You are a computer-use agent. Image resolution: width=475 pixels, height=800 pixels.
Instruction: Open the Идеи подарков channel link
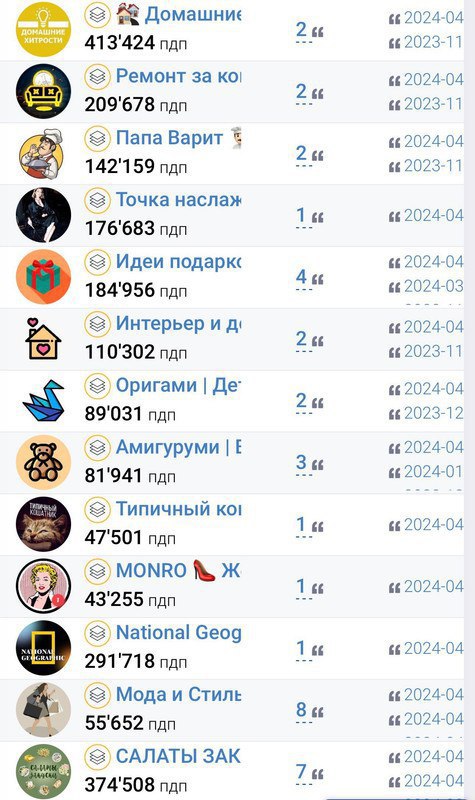[x=179, y=262]
